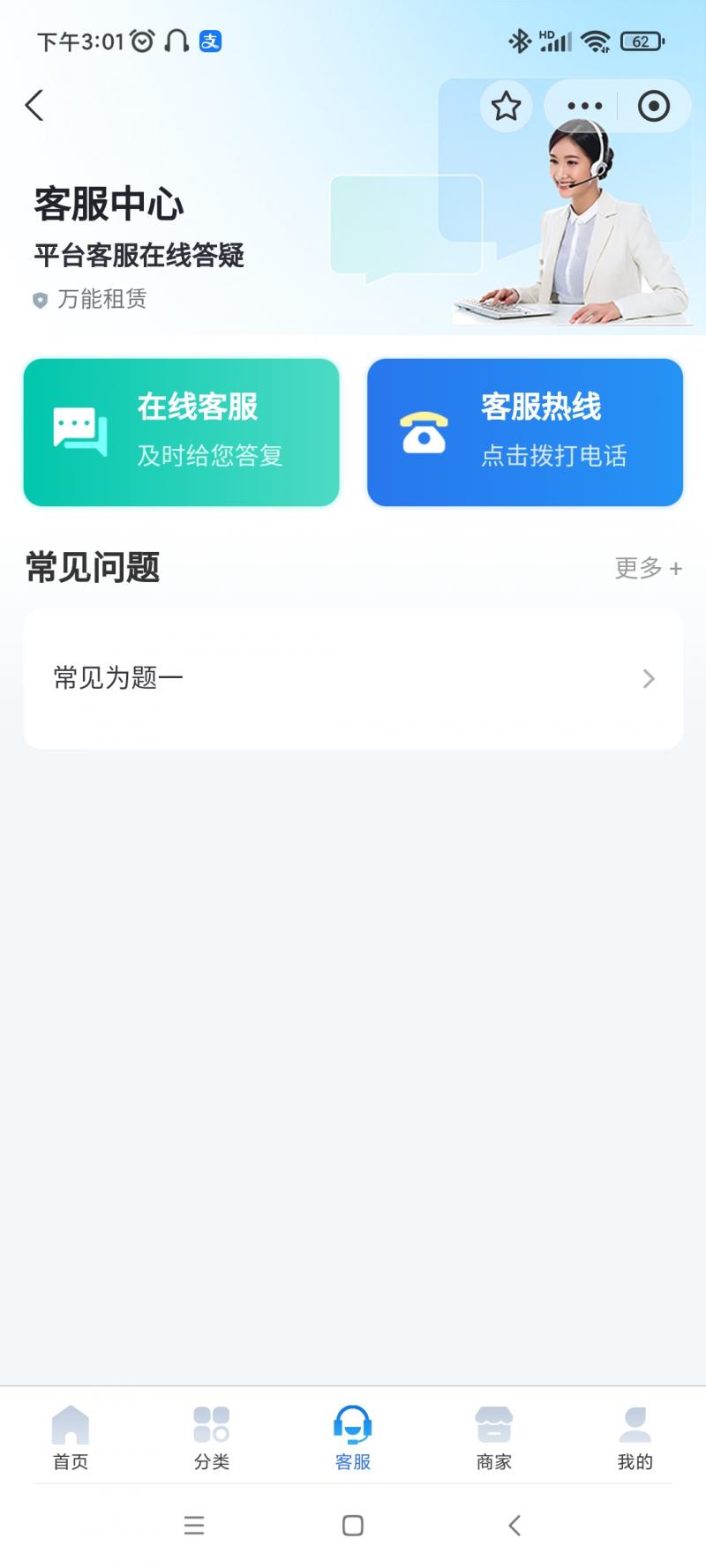Open the 常见为题一 question row

click(x=353, y=678)
